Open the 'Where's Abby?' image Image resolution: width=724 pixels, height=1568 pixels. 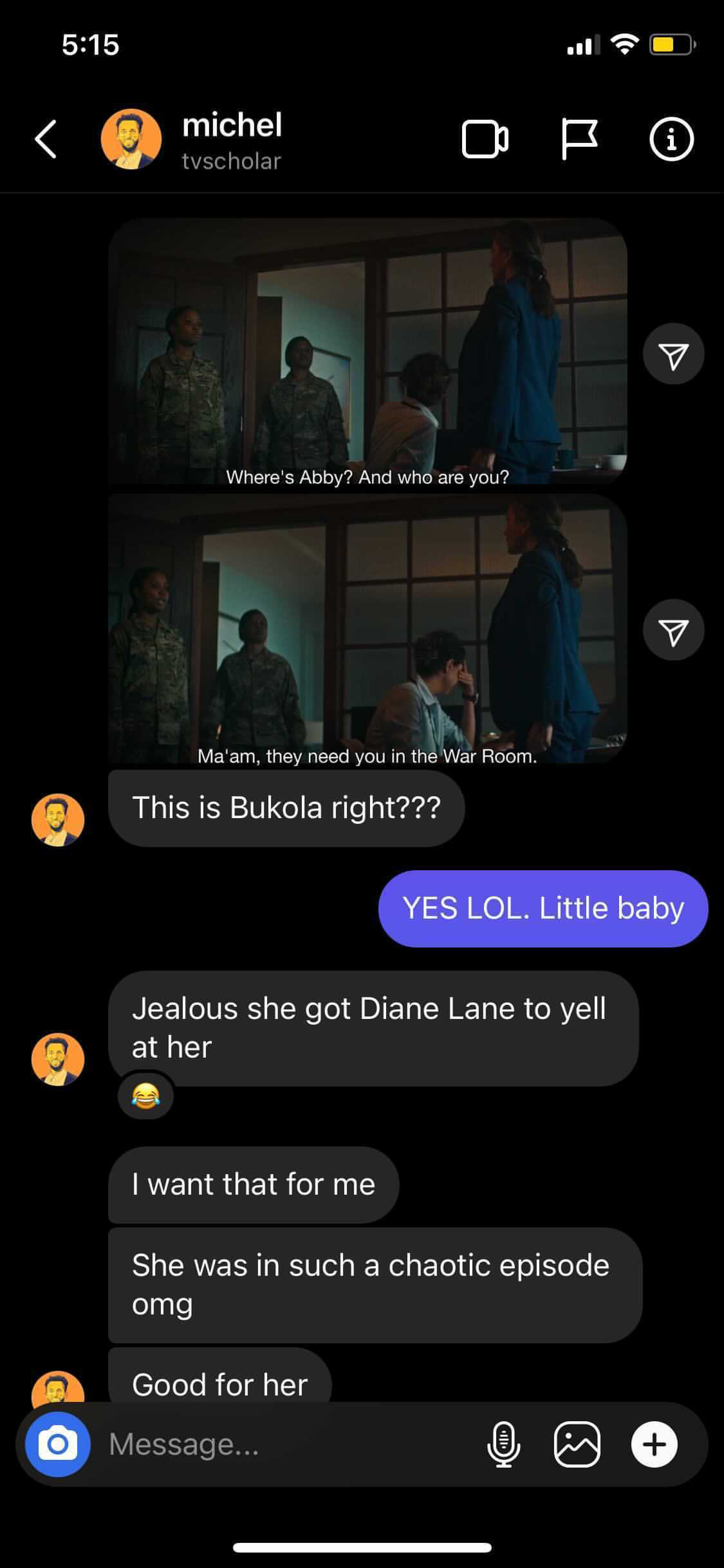point(367,351)
